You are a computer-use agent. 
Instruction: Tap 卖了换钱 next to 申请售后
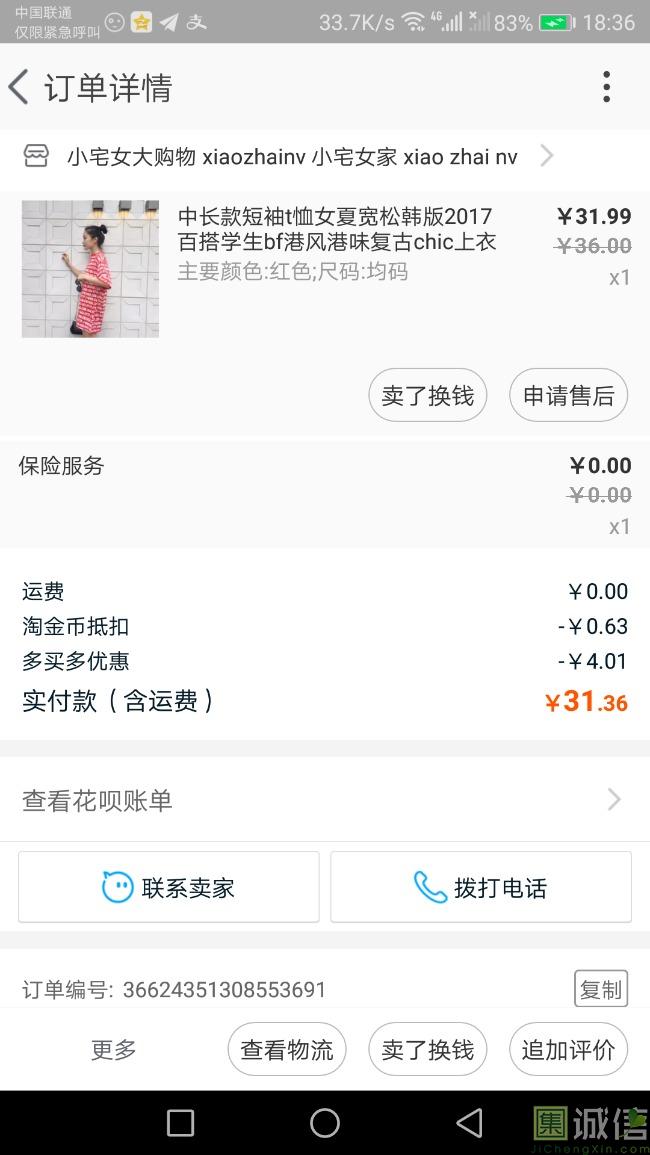pos(427,395)
